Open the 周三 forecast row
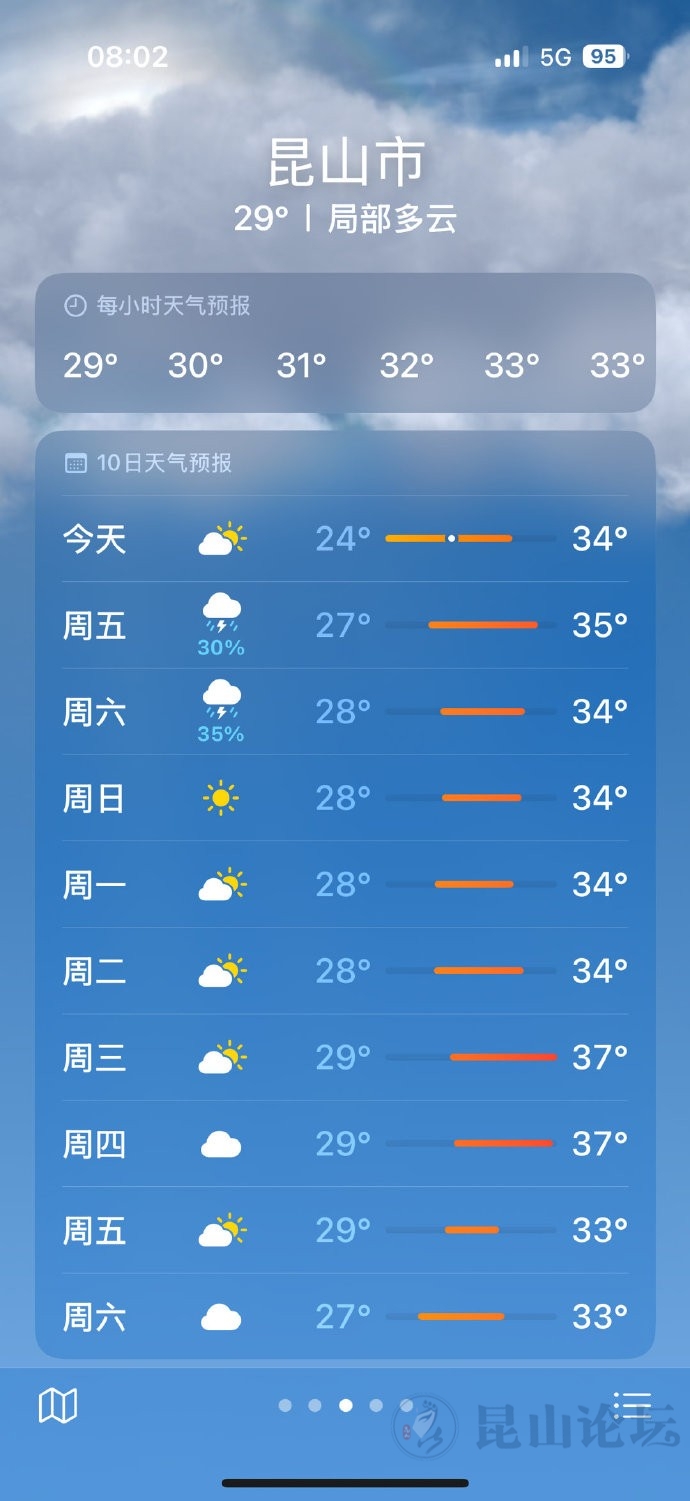 point(345,1057)
